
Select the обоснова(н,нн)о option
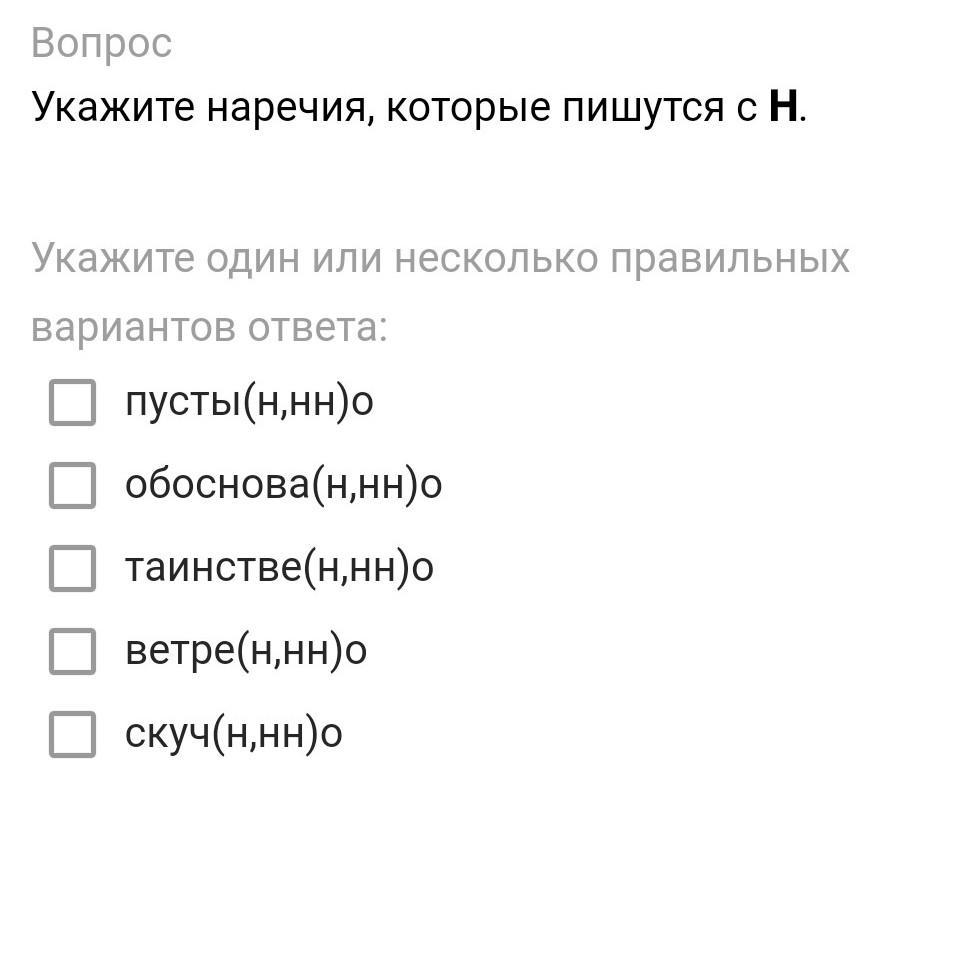(72, 485)
